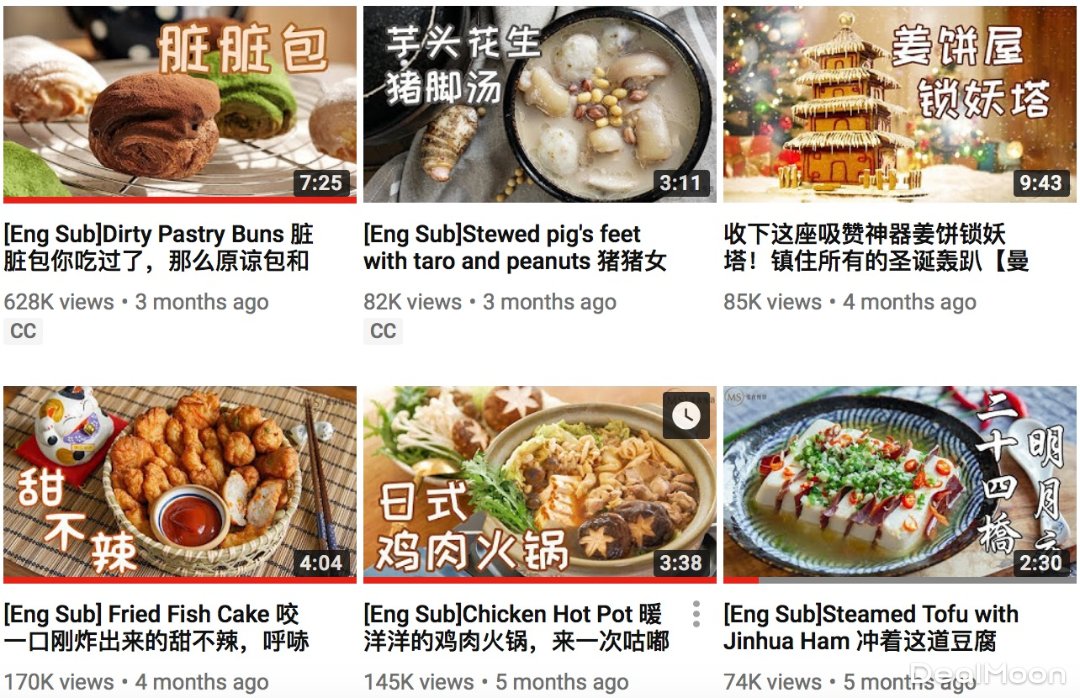Watch the Fried Fish Cake video
Screen dimensions: 1080x698
[x=180, y=483]
